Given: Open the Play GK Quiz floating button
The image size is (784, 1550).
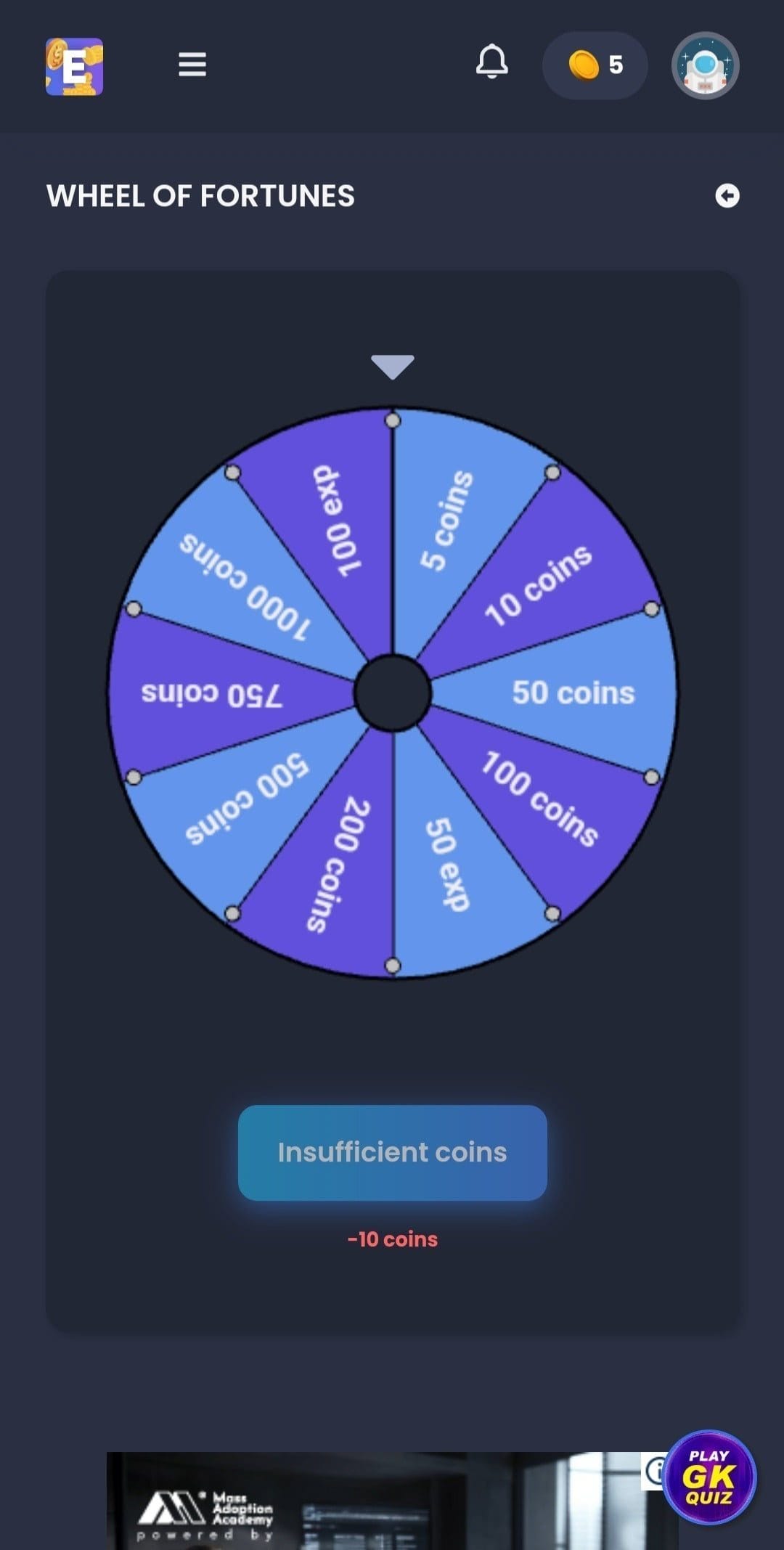Looking at the screenshot, I should (x=709, y=1477).
